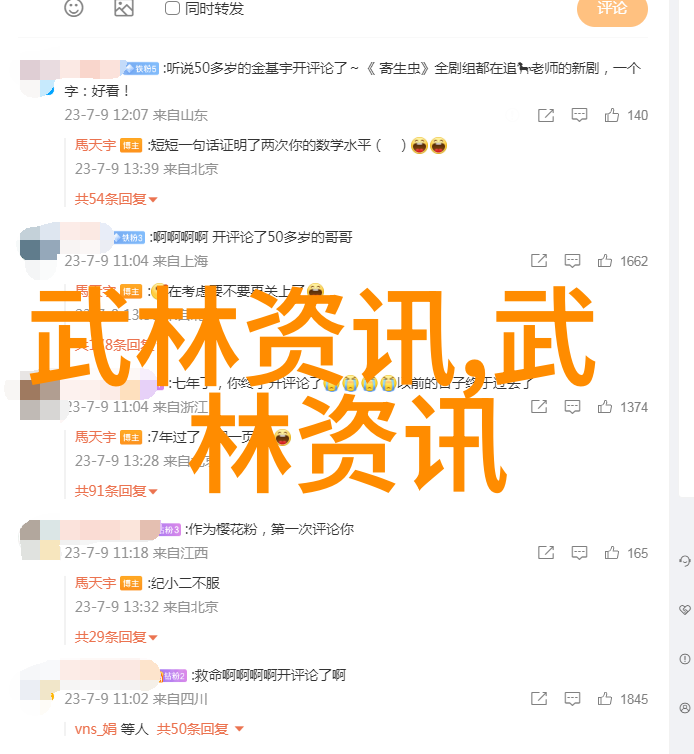Open vns_娟 user profile
The height and width of the screenshot is (754, 694).
click(97, 729)
